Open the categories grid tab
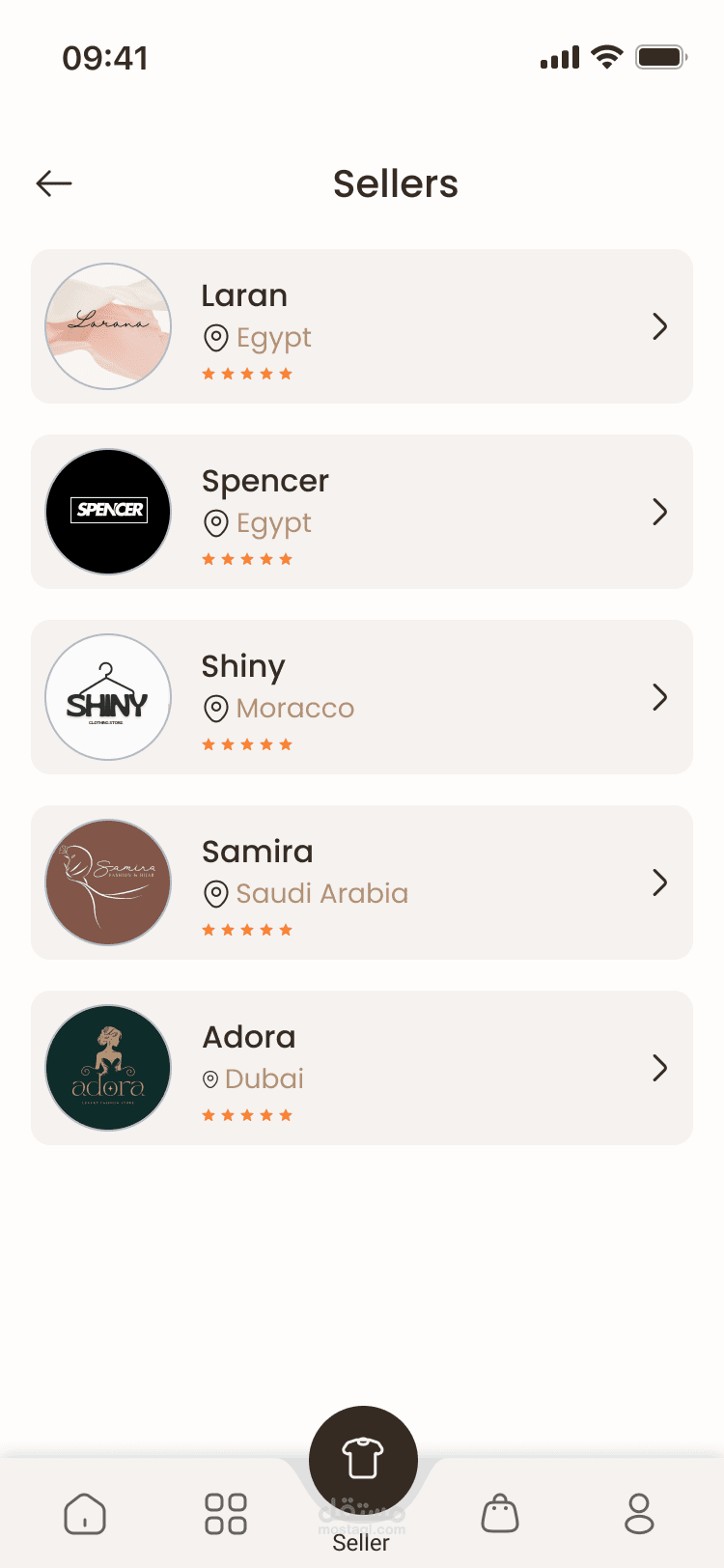This screenshot has width=724, height=1568. [x=226, y=1513]
